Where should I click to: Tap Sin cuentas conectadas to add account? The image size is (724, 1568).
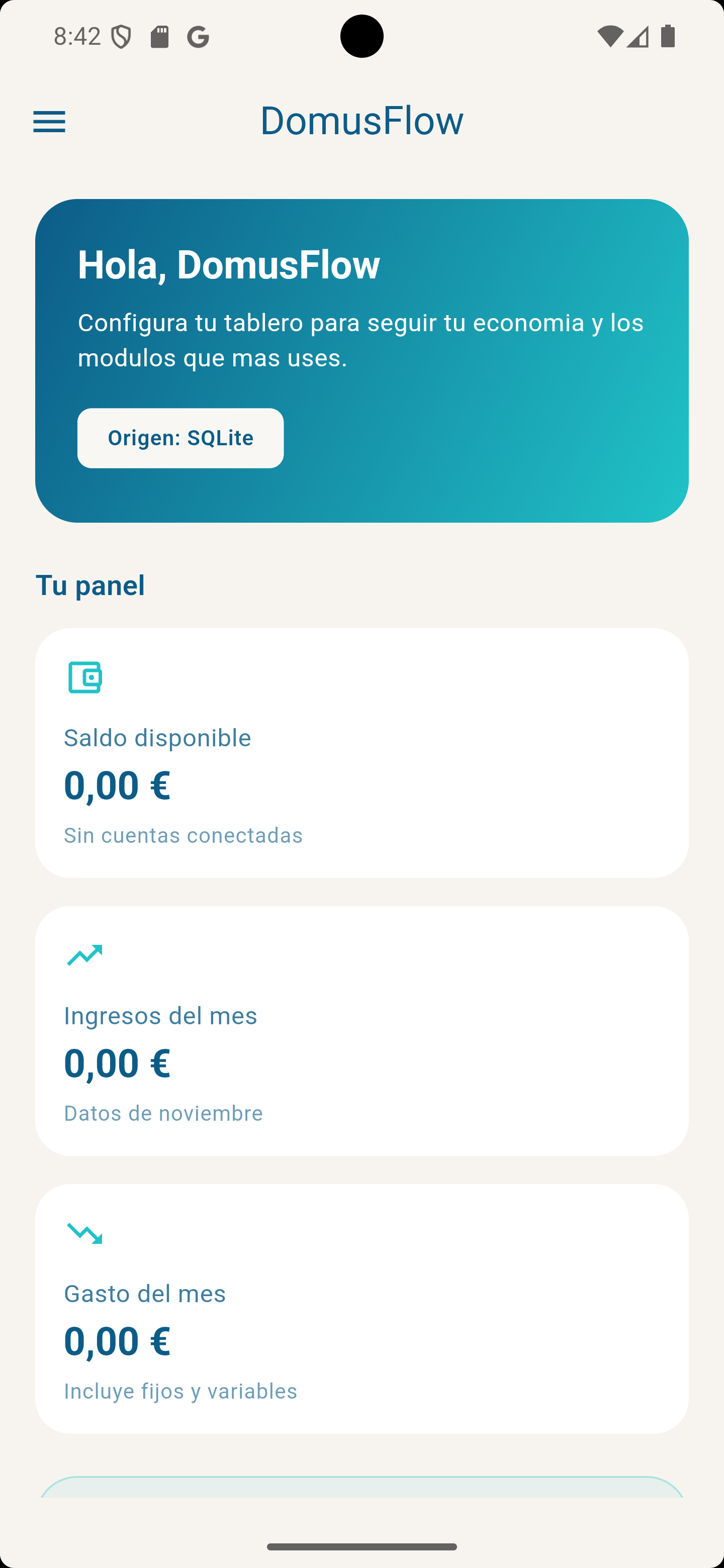point(184,835)
